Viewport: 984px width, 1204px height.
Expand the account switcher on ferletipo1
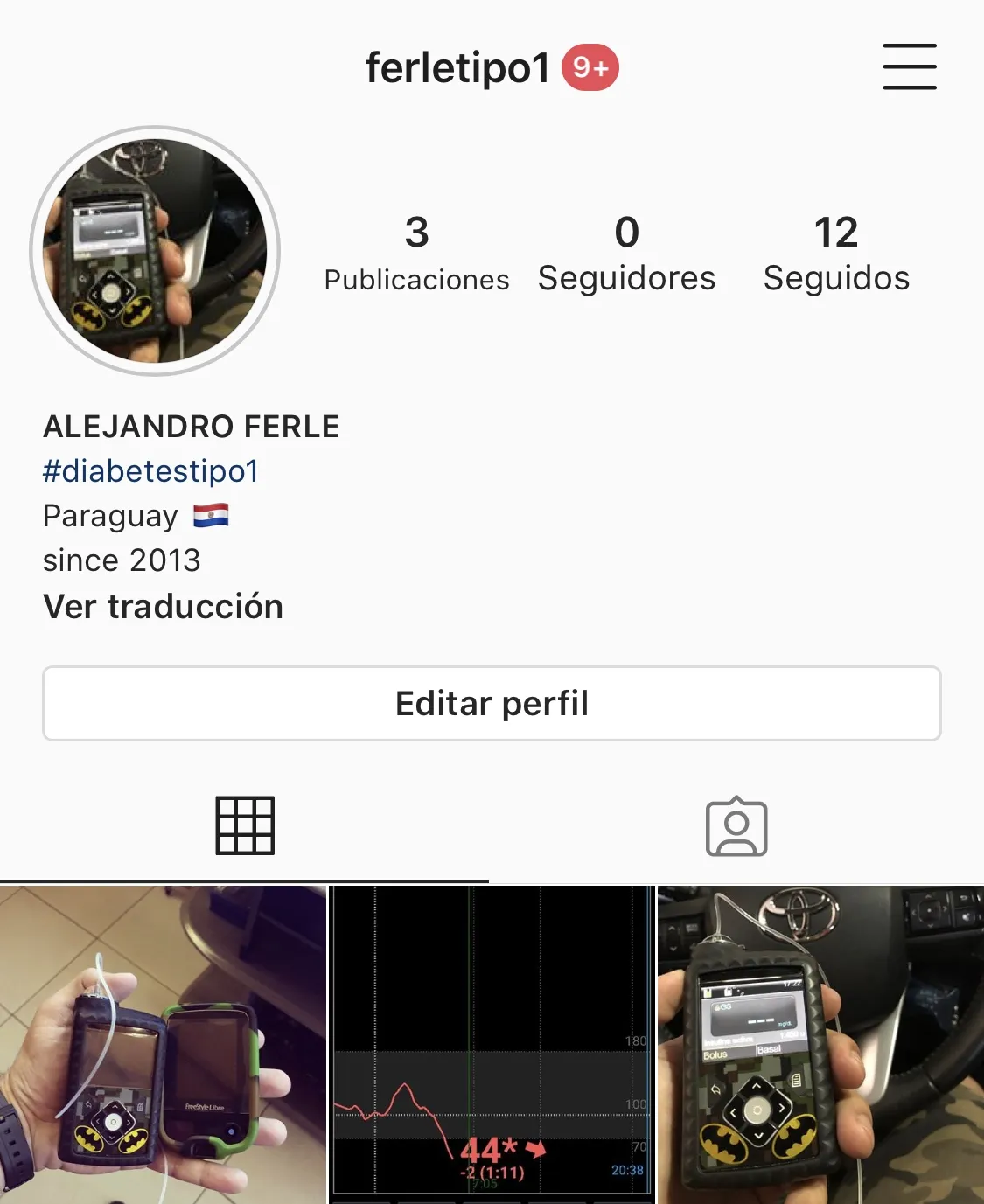click(458, 66)
